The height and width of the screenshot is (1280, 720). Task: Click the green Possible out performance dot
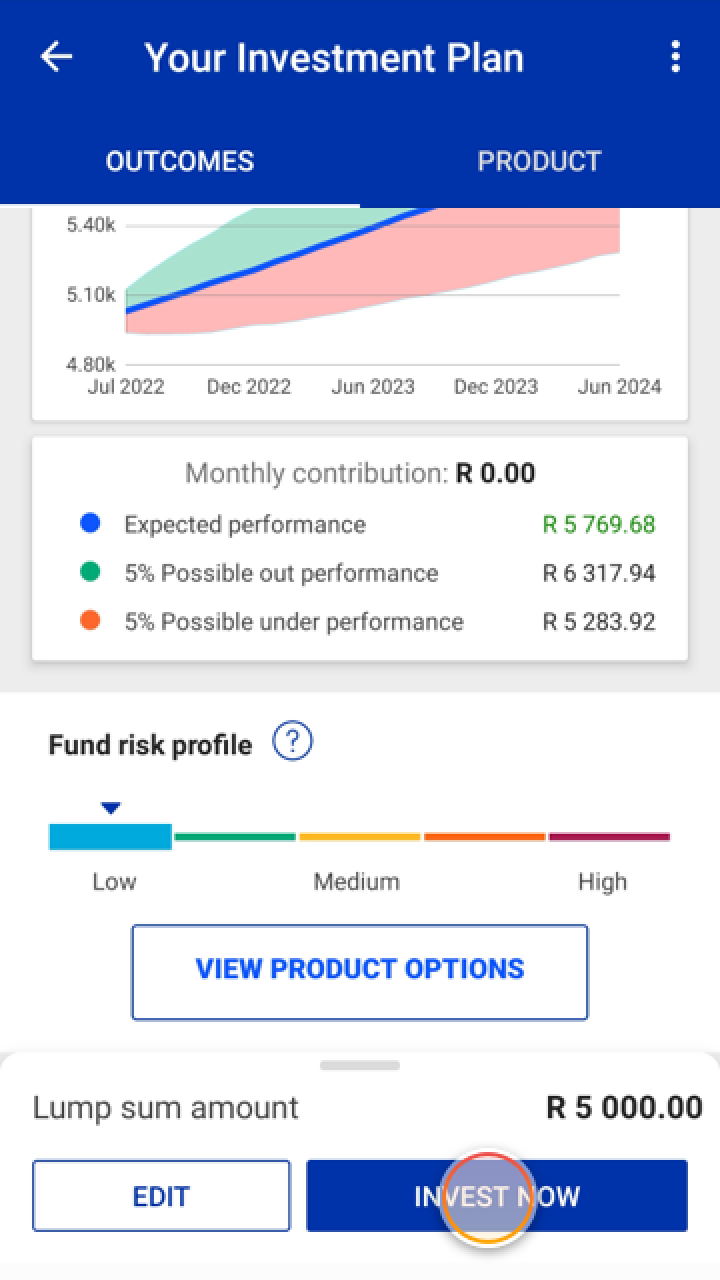[91, 572]
